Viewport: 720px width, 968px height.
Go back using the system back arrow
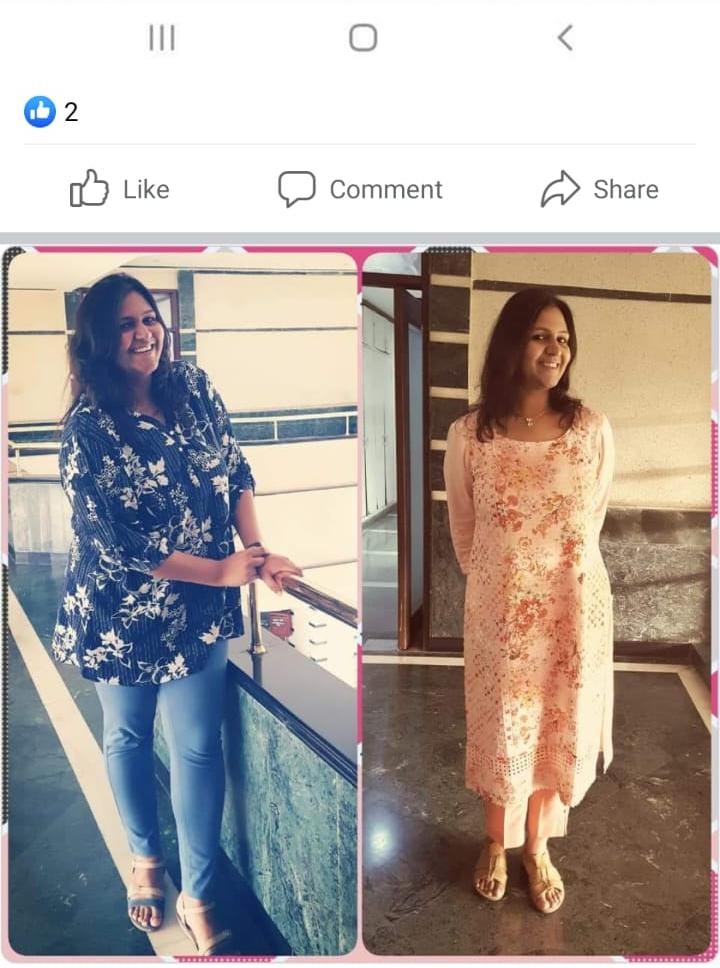pos(565,38)
